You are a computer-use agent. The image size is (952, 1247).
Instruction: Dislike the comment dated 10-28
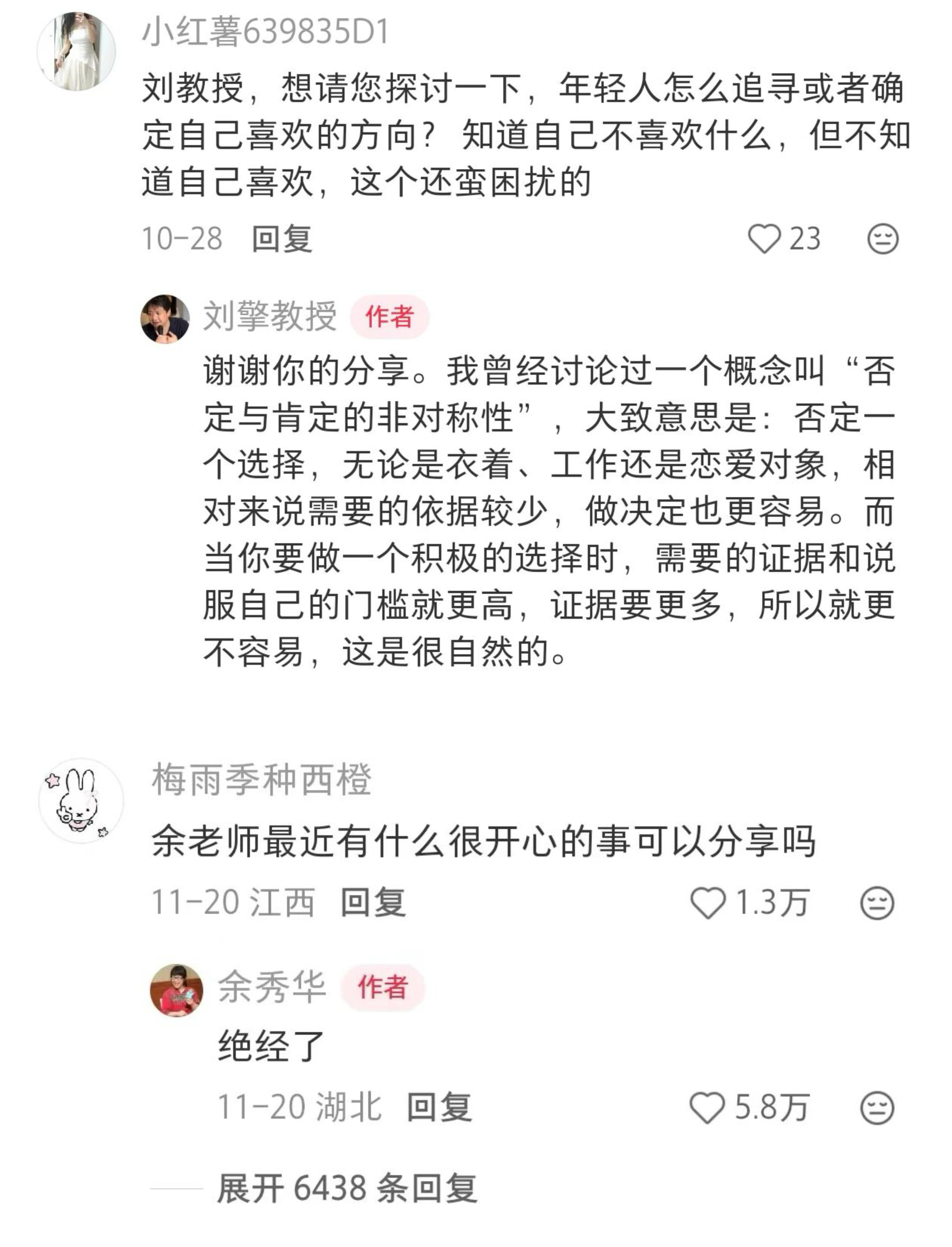(883, 239)
